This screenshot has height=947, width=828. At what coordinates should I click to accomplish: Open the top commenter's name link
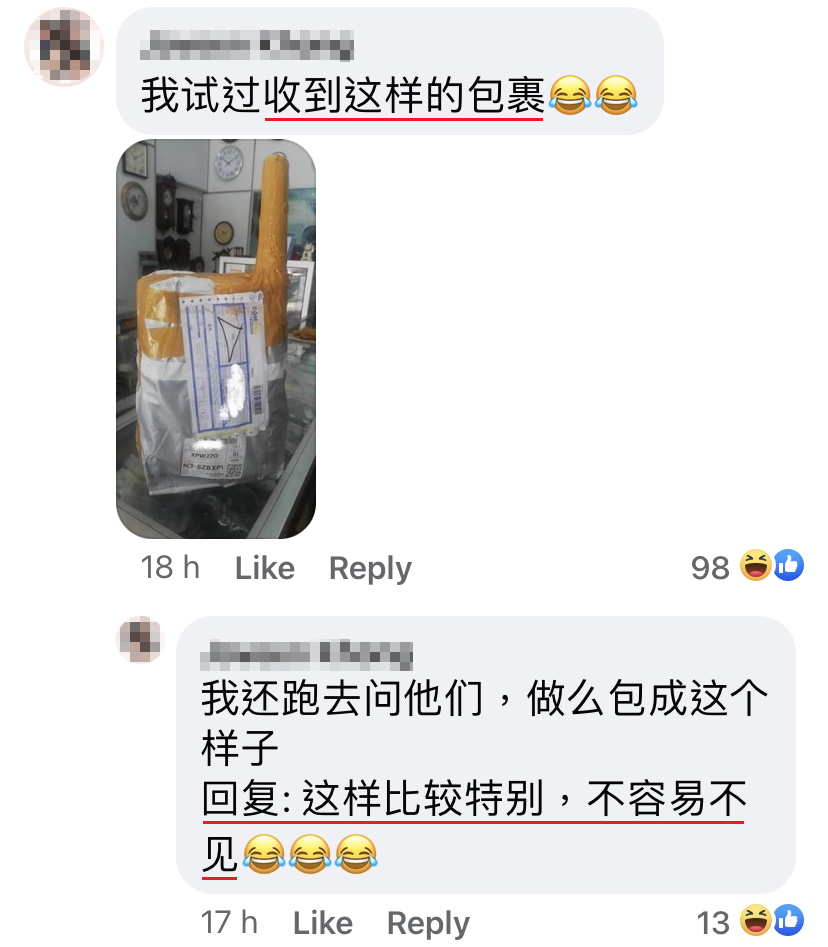(x=247, y=44)
